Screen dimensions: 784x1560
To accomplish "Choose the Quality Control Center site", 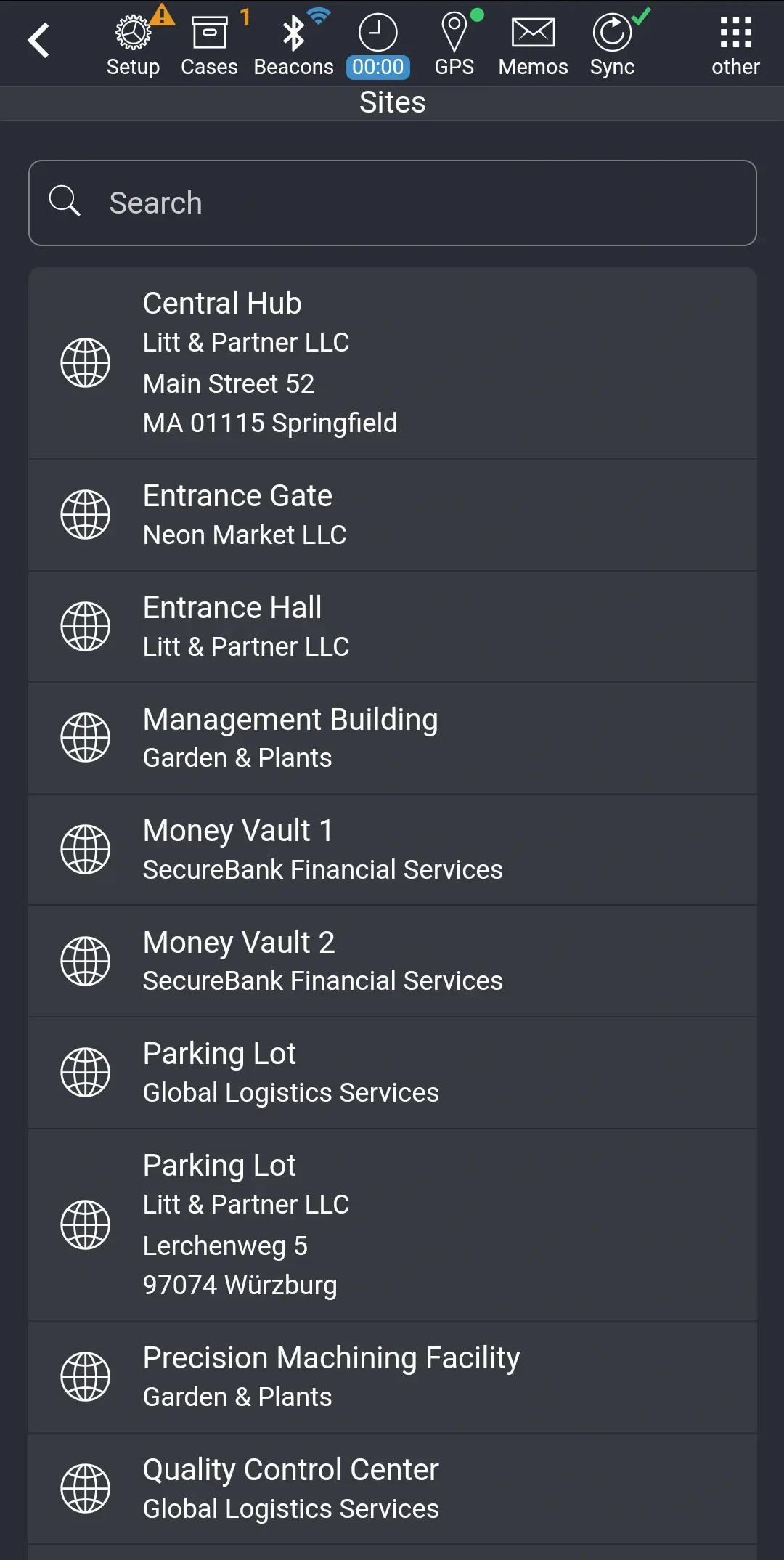I will coord(392,1488).
